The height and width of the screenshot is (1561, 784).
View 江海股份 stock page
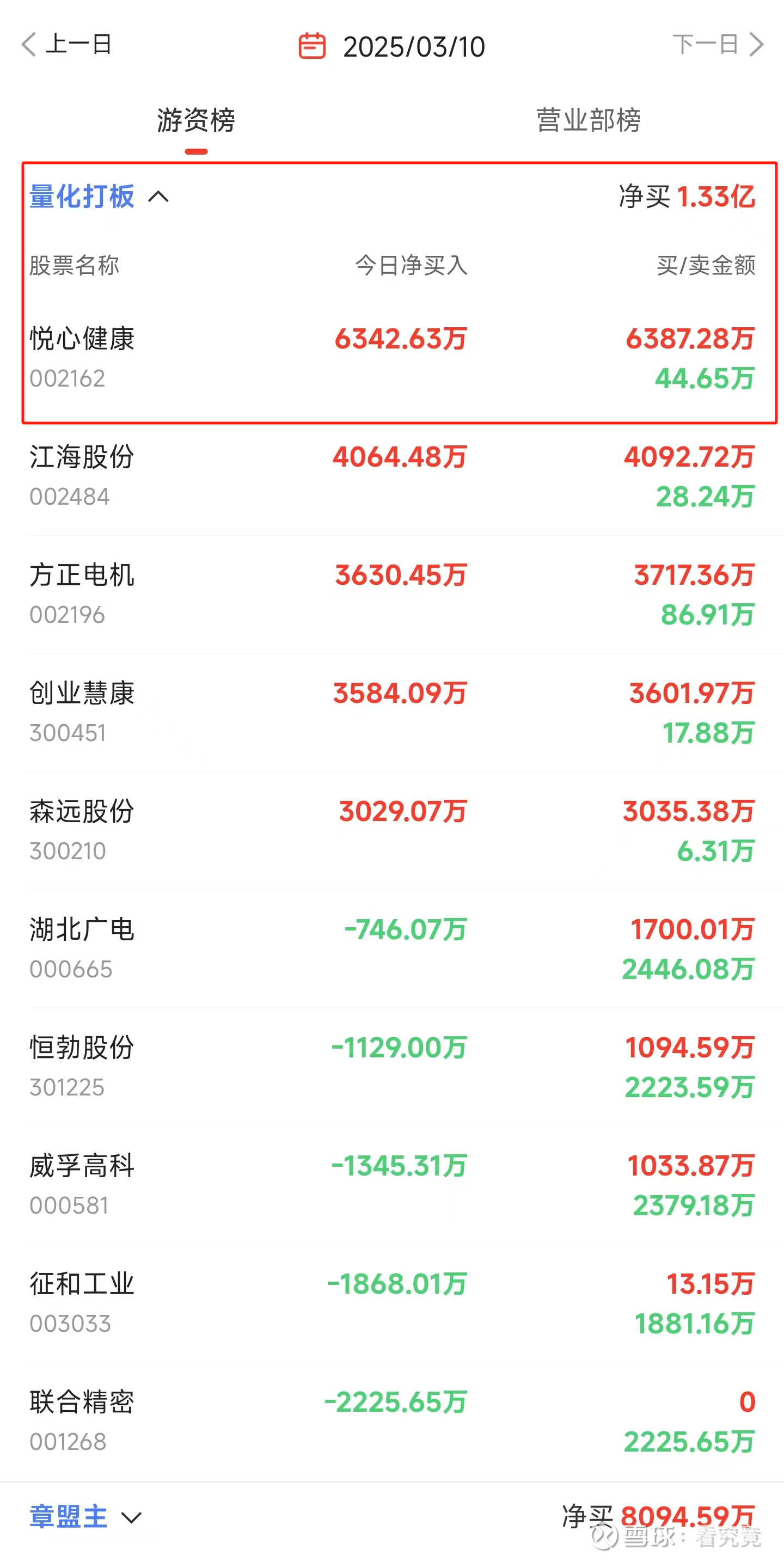pos(83,459)
